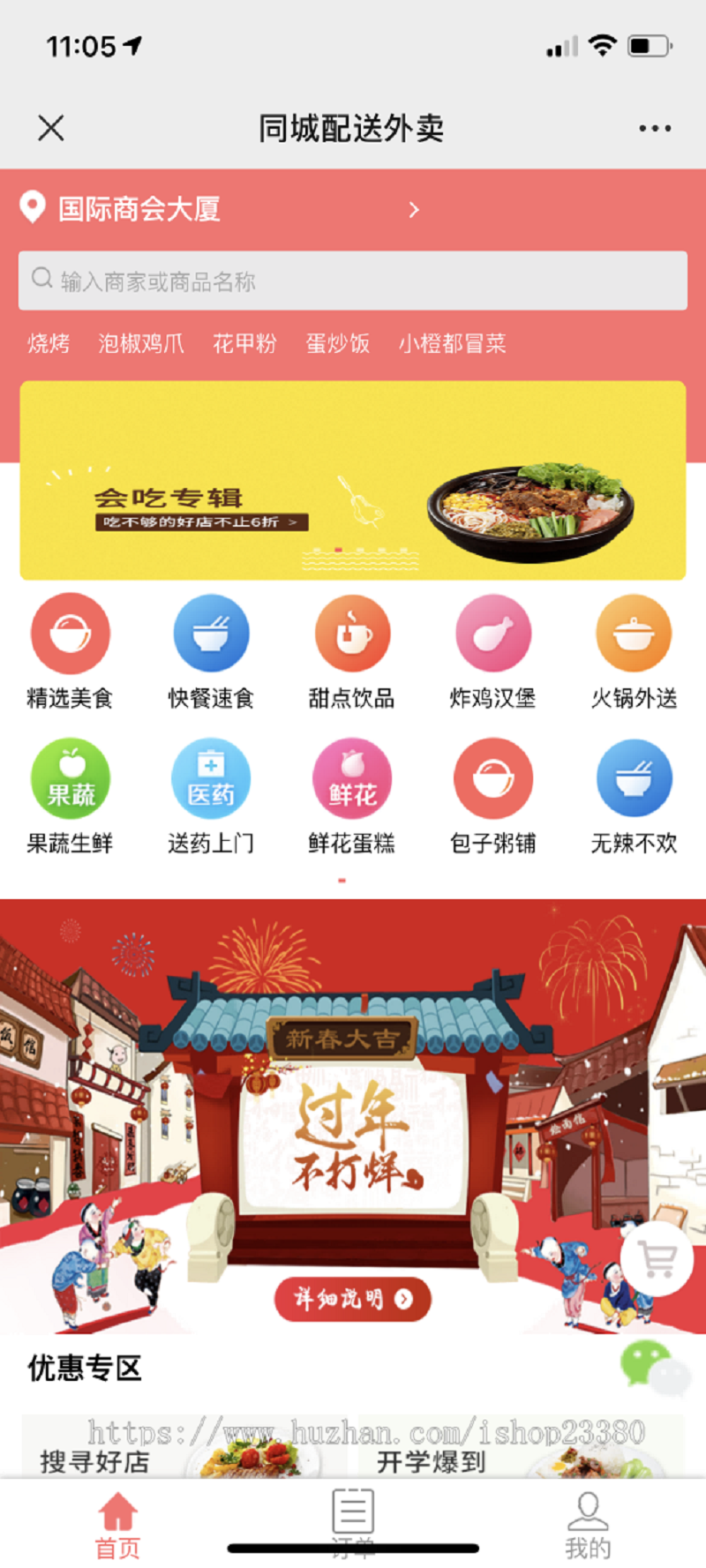Open the 会吃专辑 banner

click(353, 480)
